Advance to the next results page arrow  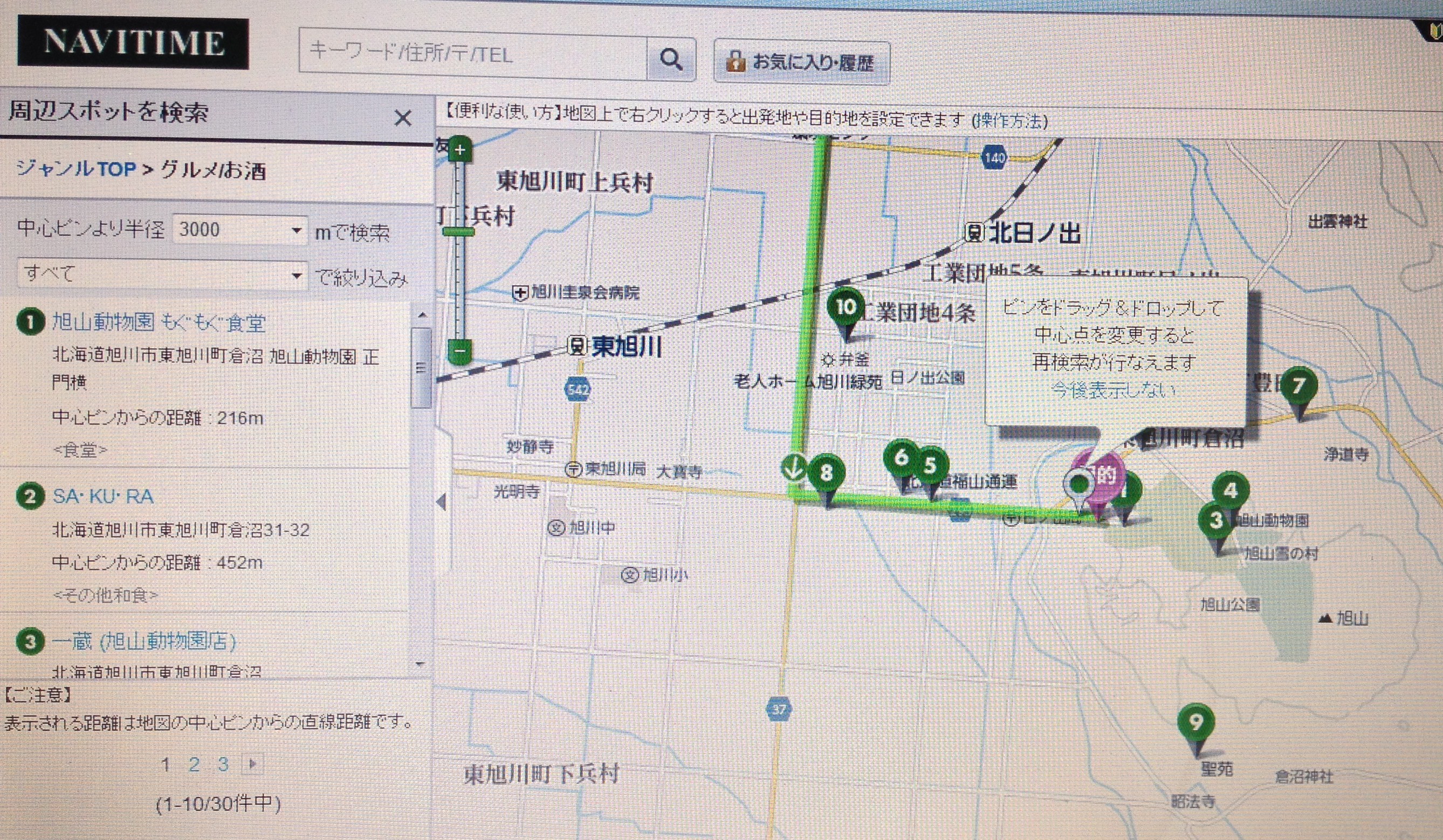click(252, 764)
